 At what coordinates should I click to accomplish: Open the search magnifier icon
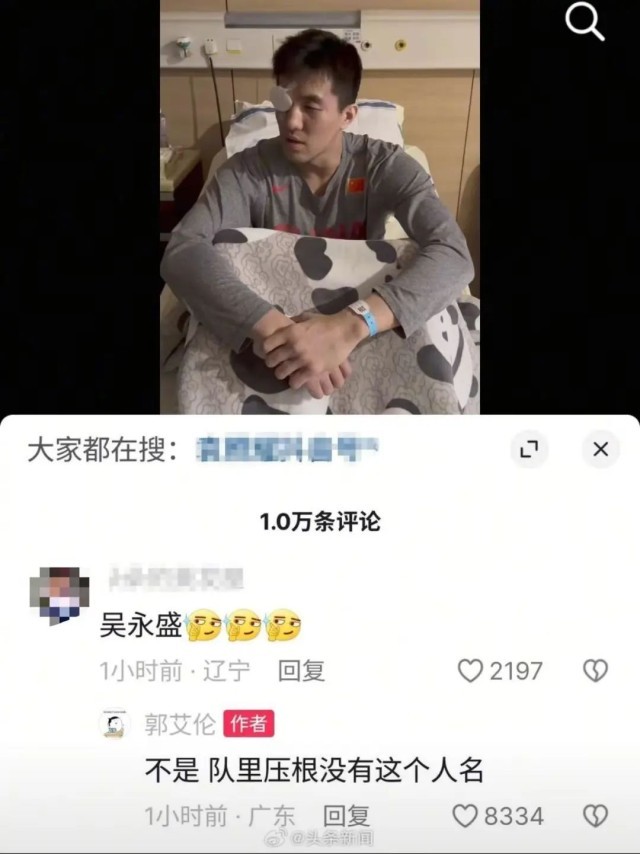[x=585, y=22]
